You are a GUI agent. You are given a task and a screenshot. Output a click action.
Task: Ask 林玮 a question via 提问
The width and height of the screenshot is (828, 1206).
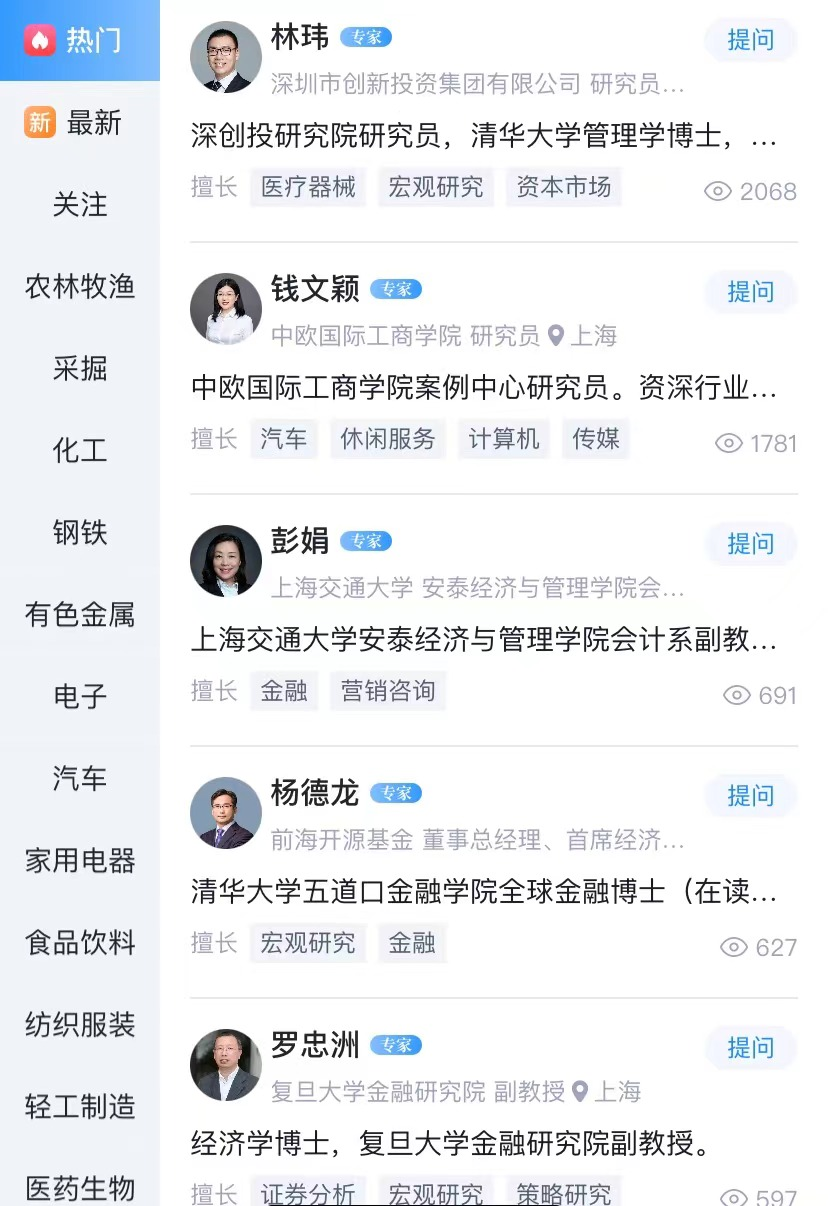pos(750,40)
